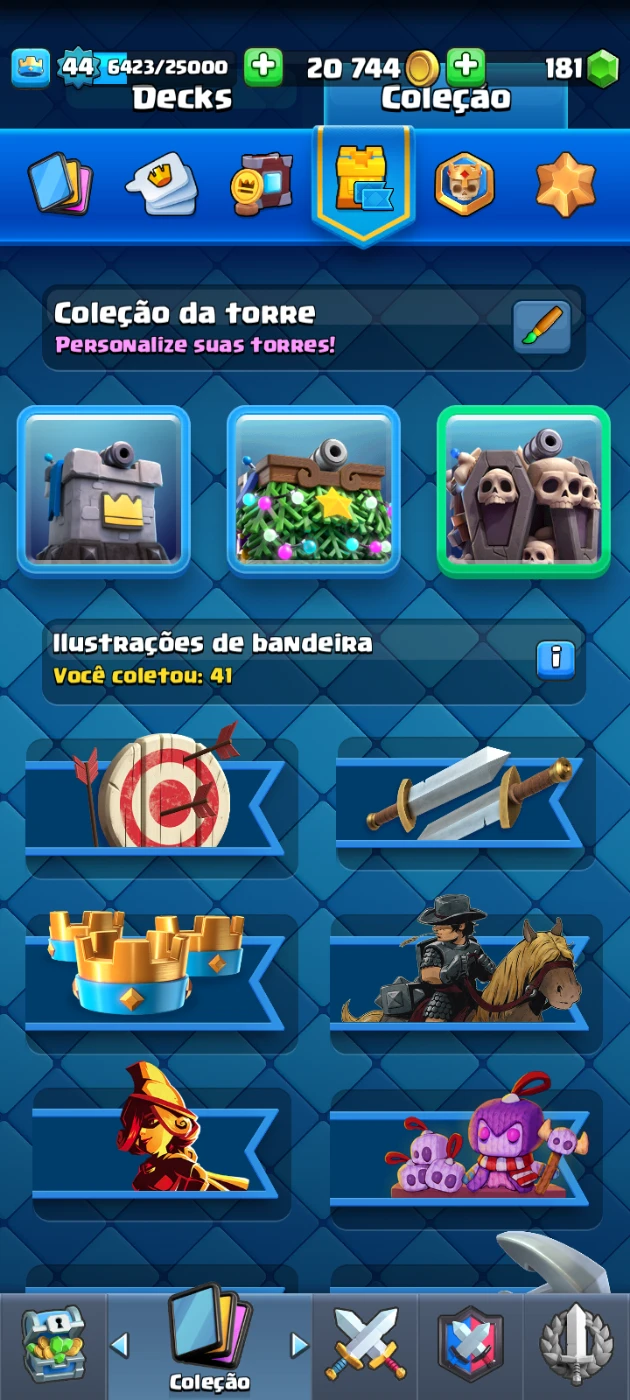
Task: Select the skull and coffin tower skin
Action: (523, 490)
